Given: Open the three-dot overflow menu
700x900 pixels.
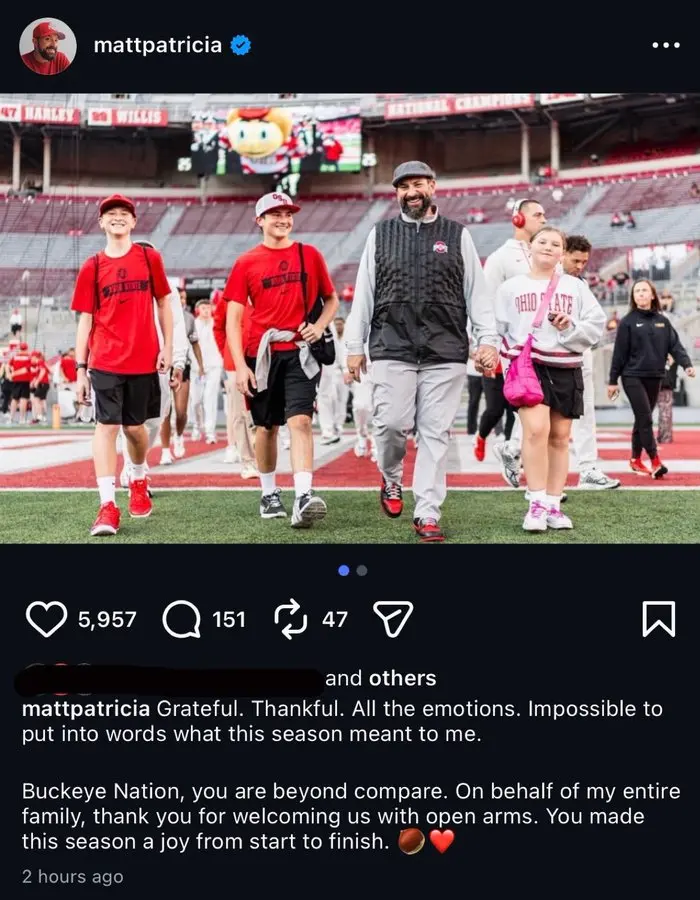Looking at the screenshot, I should tap(665, 46).
